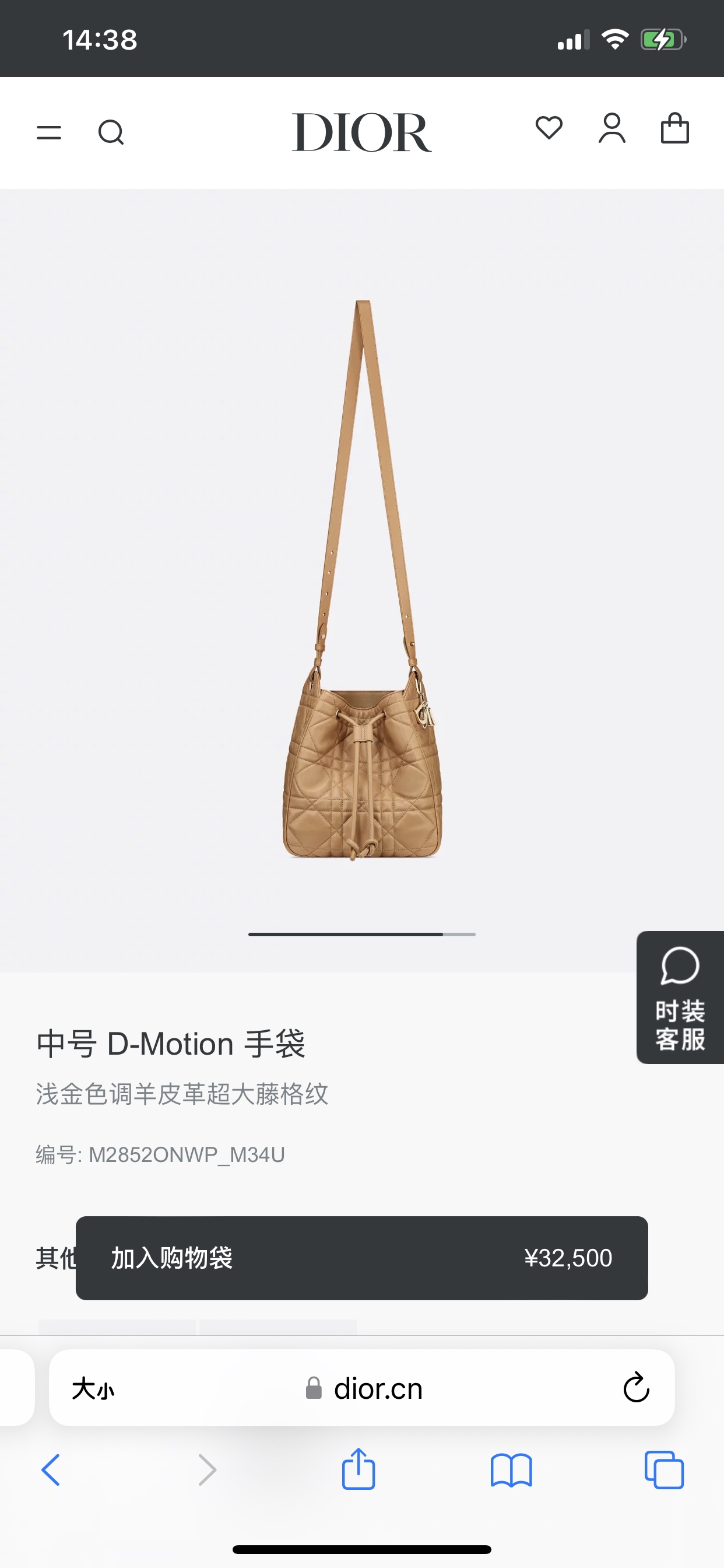Open the 大小 page settings button
This screenshot has width=724, height=1568.
pyautogui.click(x=93, y=1389)
